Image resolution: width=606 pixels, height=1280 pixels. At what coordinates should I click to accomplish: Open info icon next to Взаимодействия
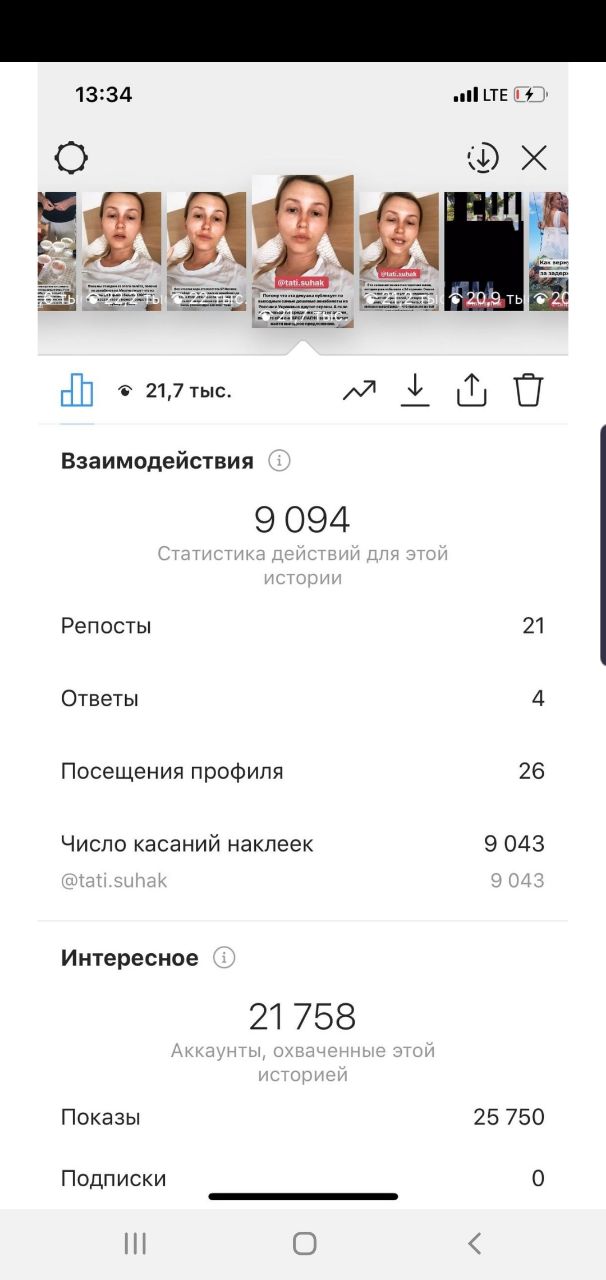(x=279, y=461)
